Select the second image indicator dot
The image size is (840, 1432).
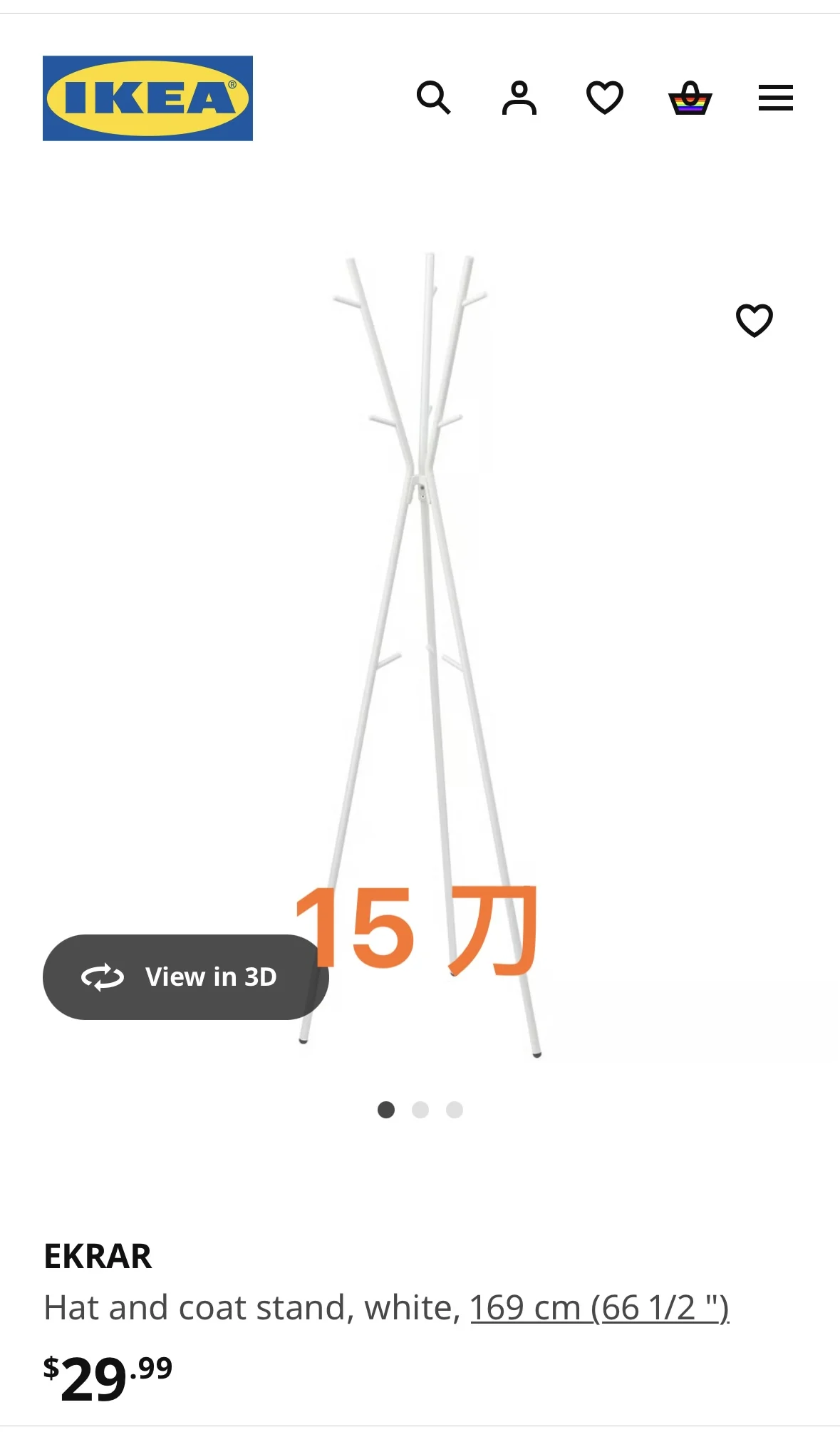[420, 1110]
